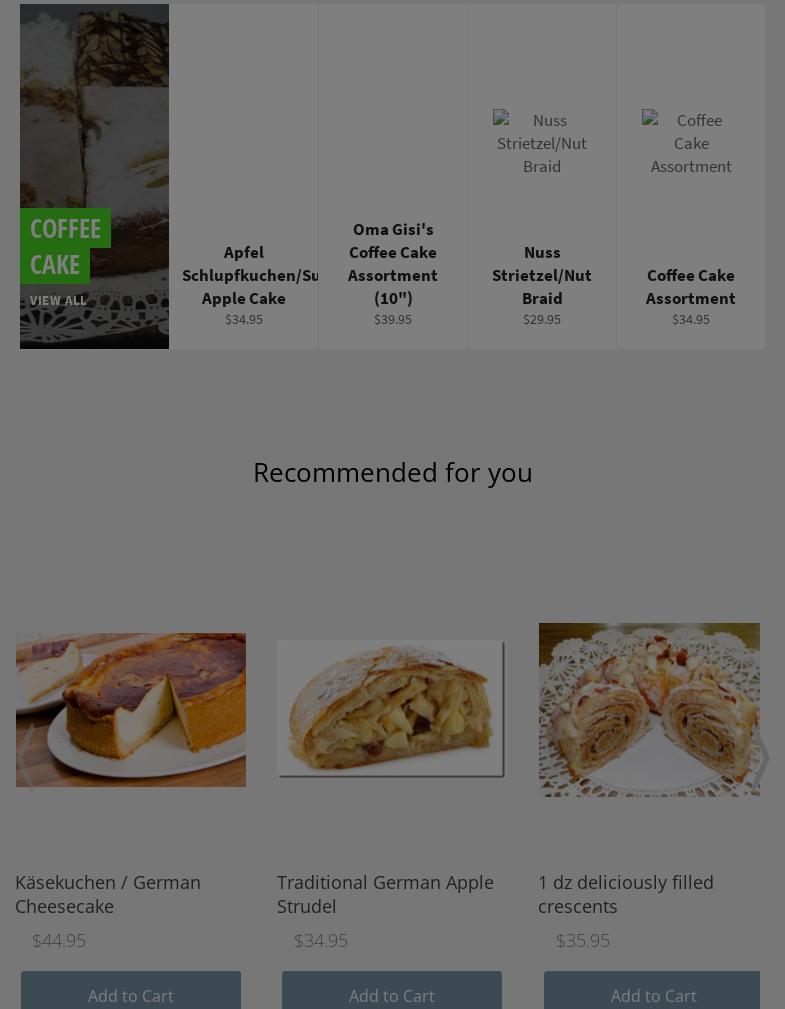Click the Käsekuchen cheesecake product photo

click(131, 710)
